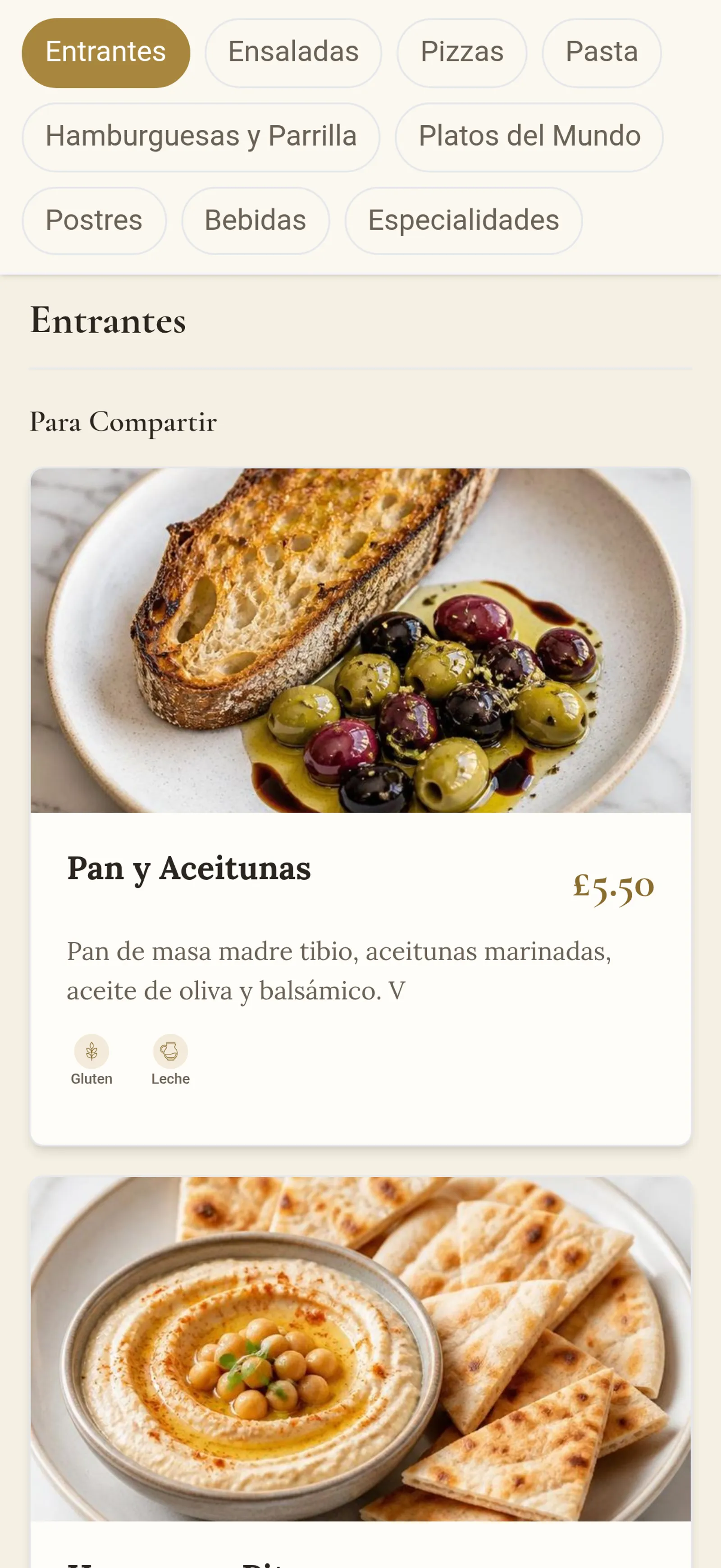Jump to the Bebidas category

[x=256, y=221]
